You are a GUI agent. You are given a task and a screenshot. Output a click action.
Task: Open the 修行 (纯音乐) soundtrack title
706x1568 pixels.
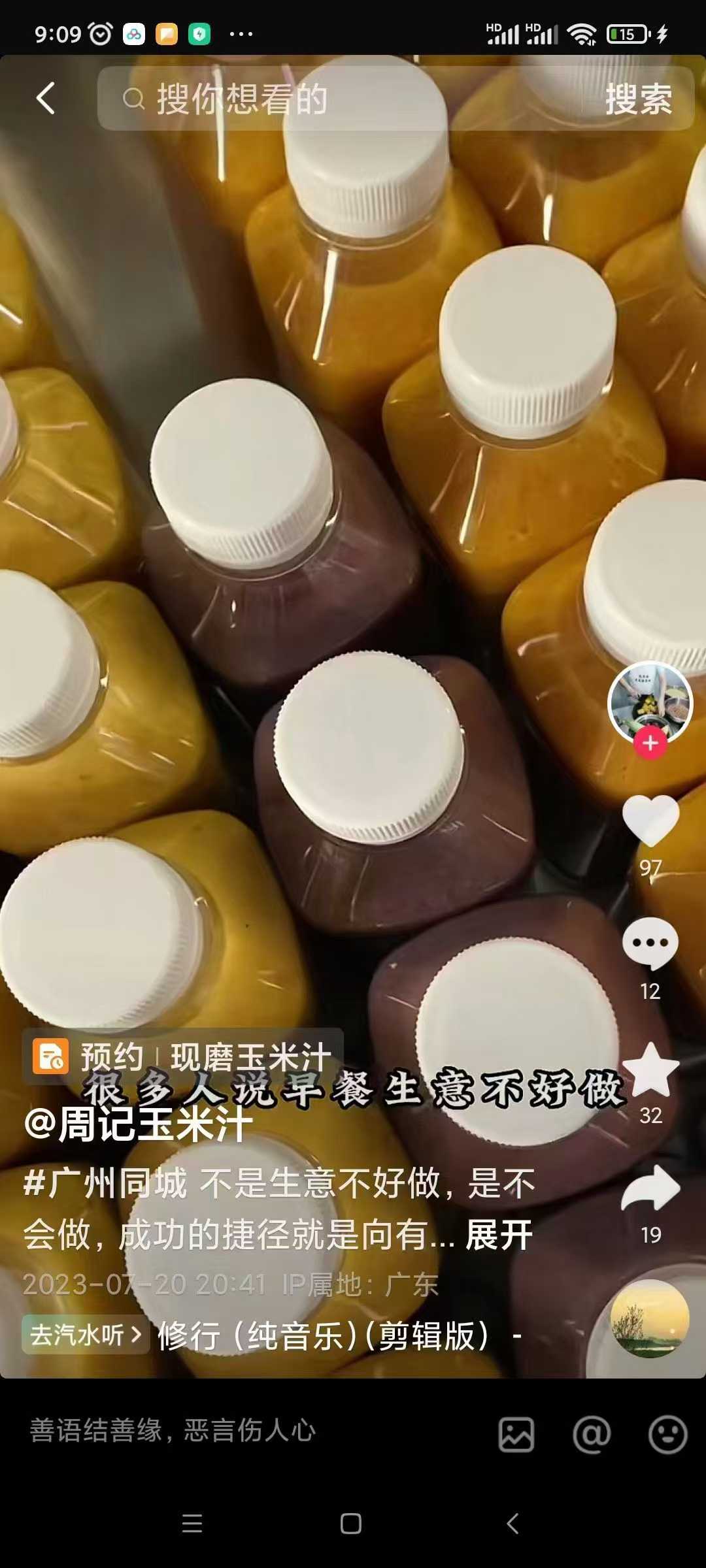(327, 1335)
